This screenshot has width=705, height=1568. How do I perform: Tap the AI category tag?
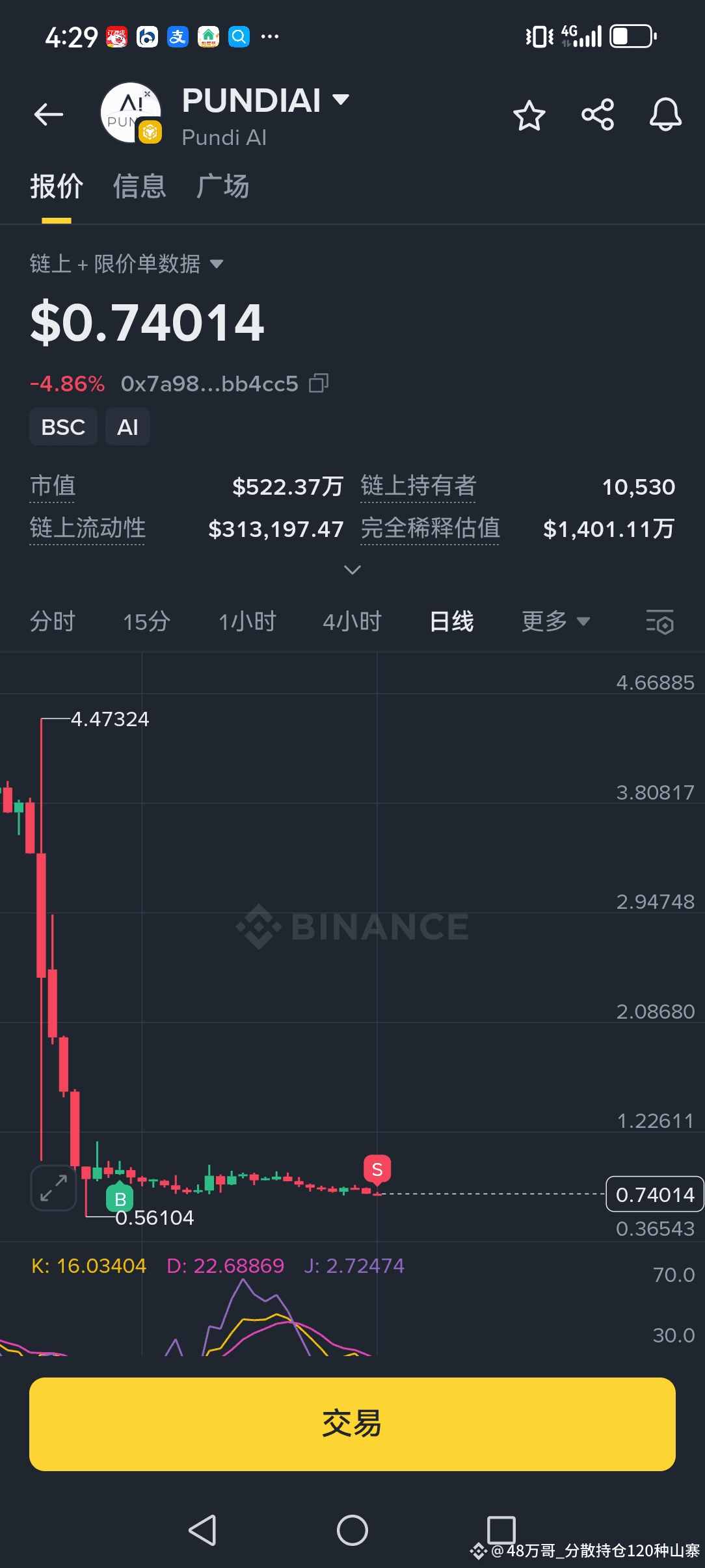tap(127, 427)
